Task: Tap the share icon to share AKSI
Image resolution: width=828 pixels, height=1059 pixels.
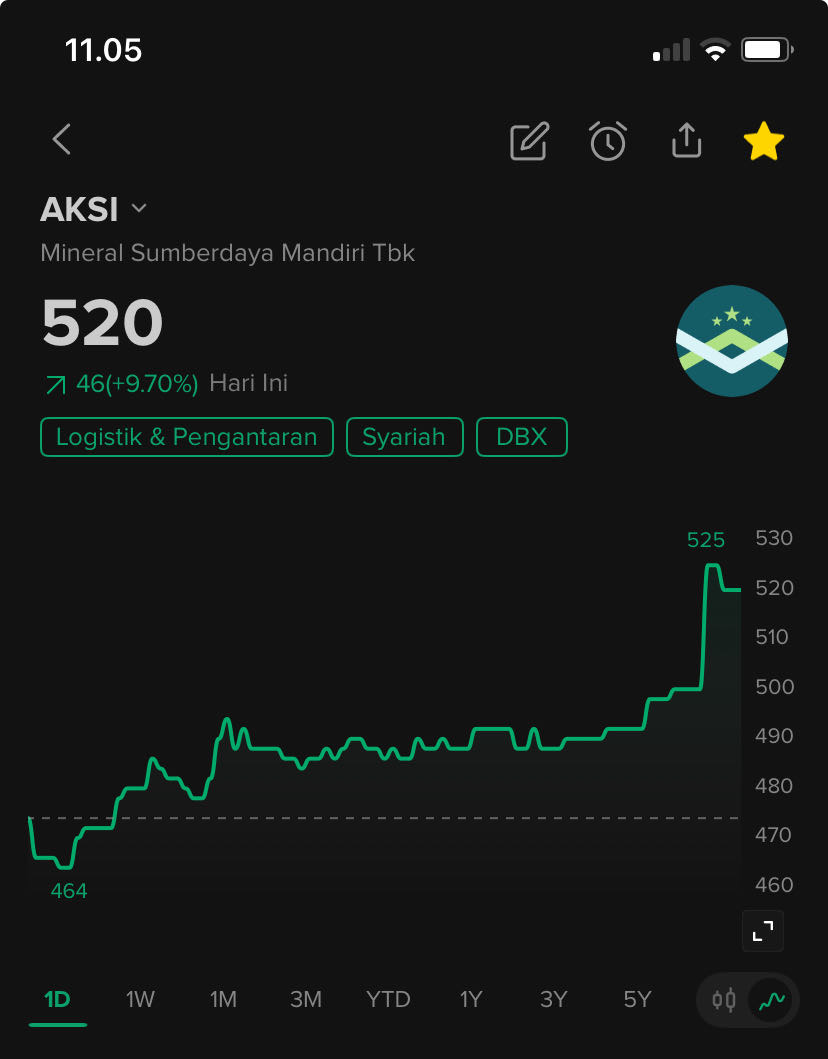Action: [686, 141]
